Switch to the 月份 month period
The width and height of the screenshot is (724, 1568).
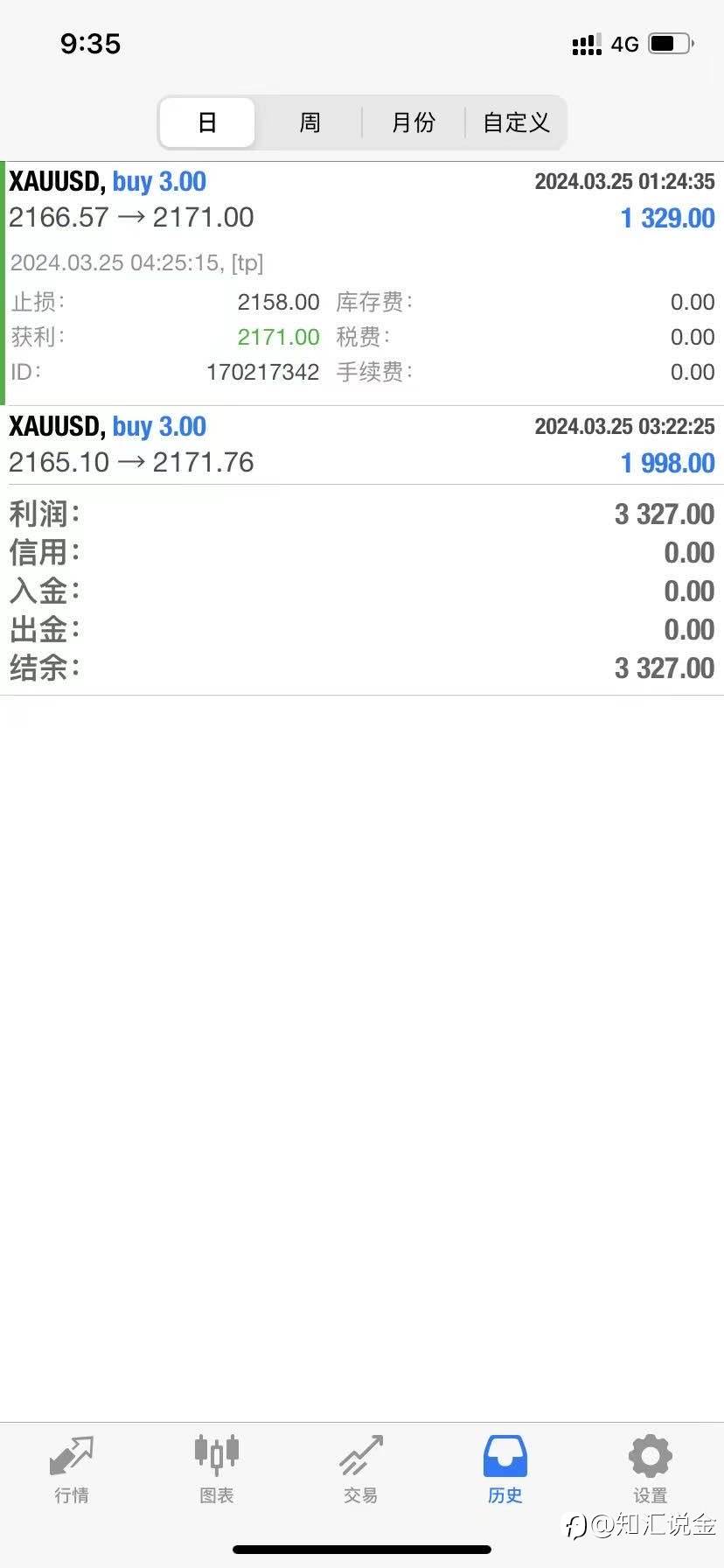pos(414,122)
